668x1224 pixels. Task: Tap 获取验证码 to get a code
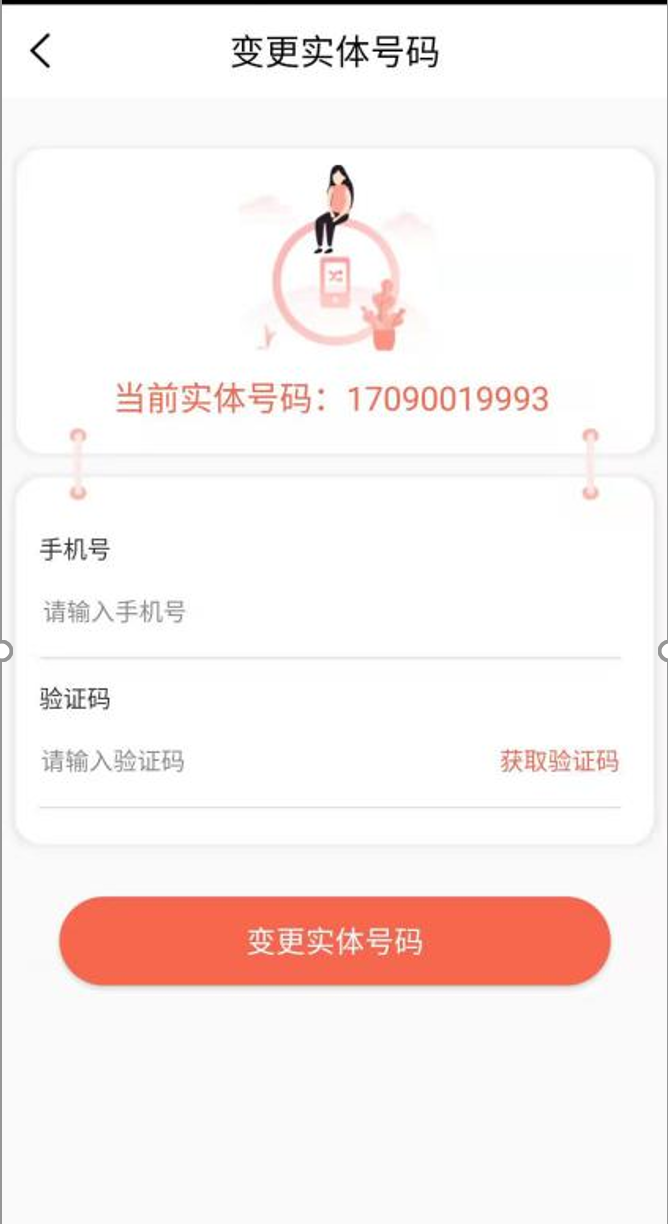click(x=559, y=762)
